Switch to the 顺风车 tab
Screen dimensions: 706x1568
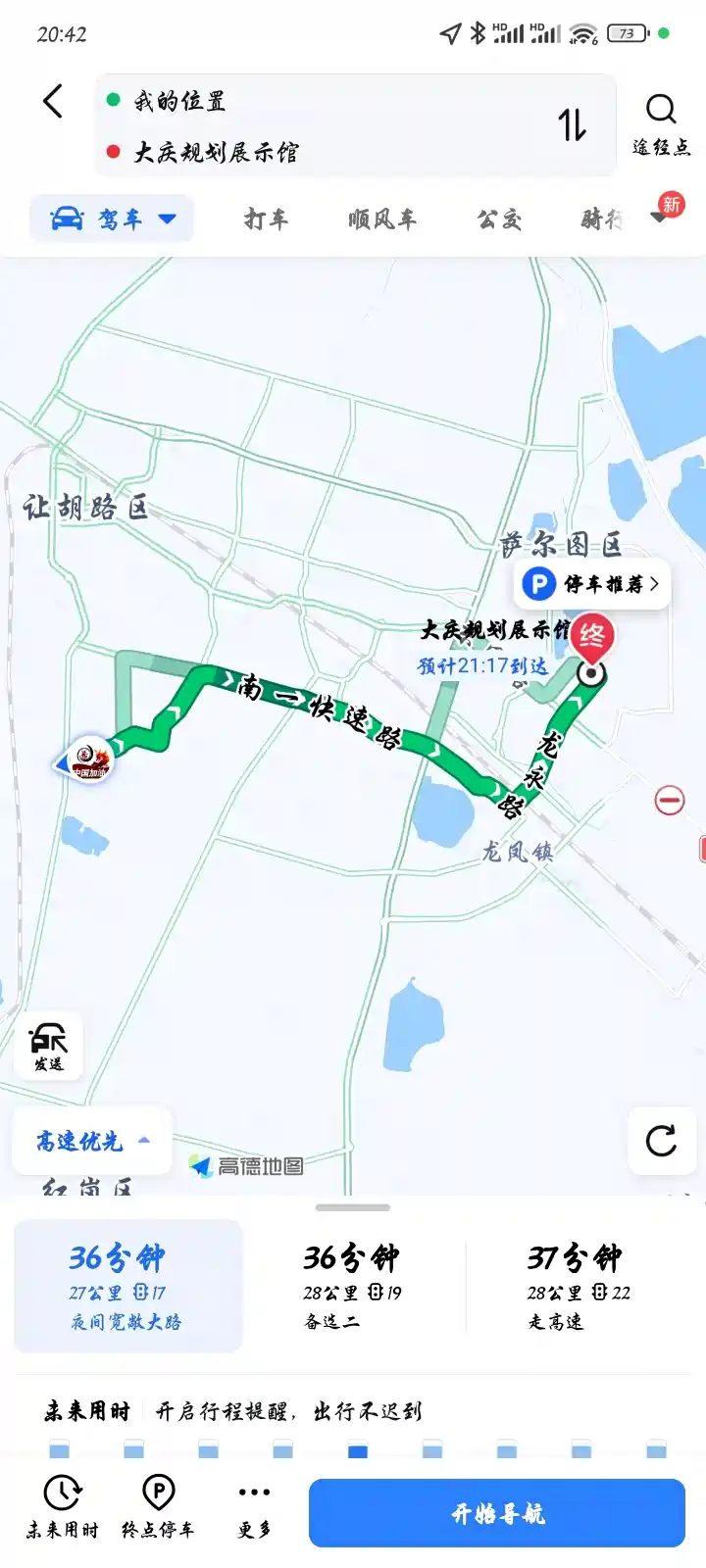point(381,220)
